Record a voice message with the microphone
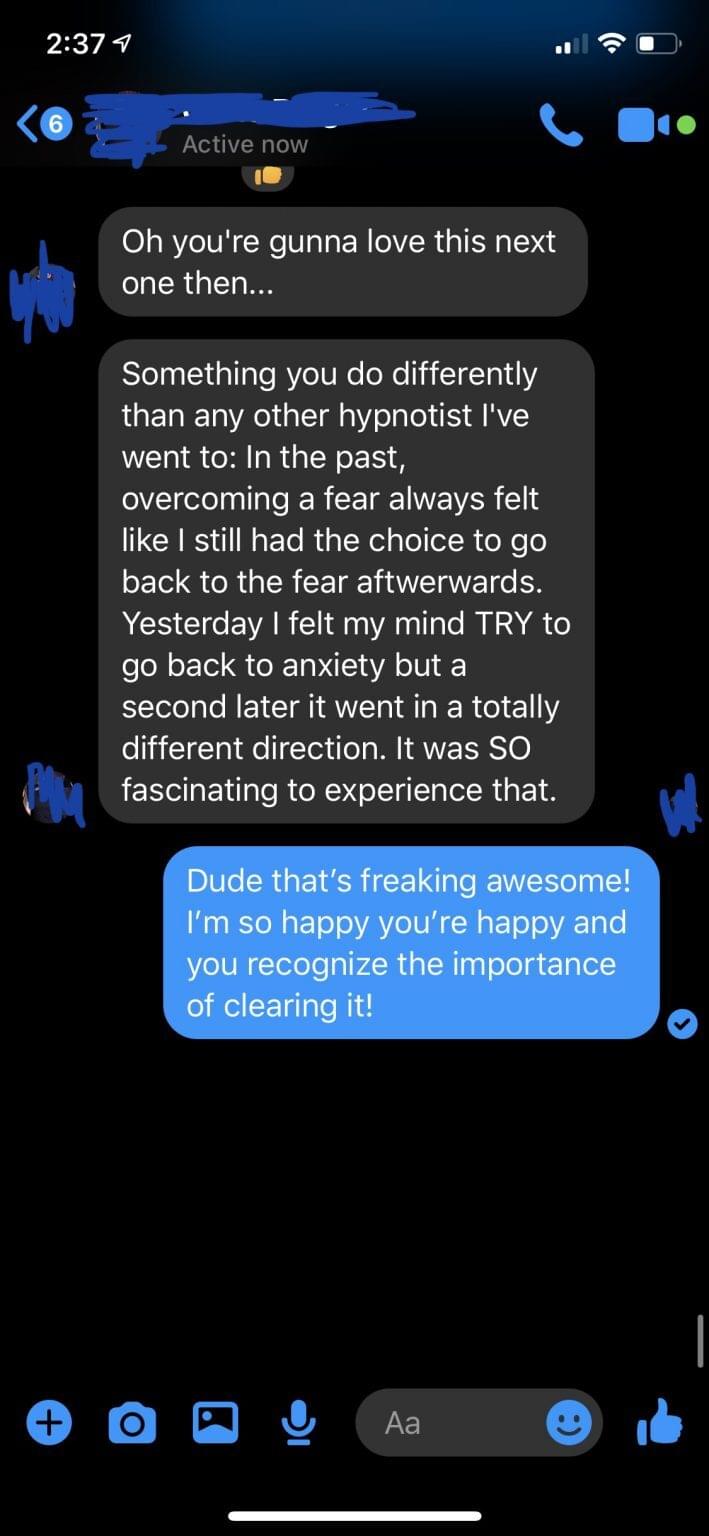The height and width of the screenshot is (1536, 709). click(x=299, y=1422)
